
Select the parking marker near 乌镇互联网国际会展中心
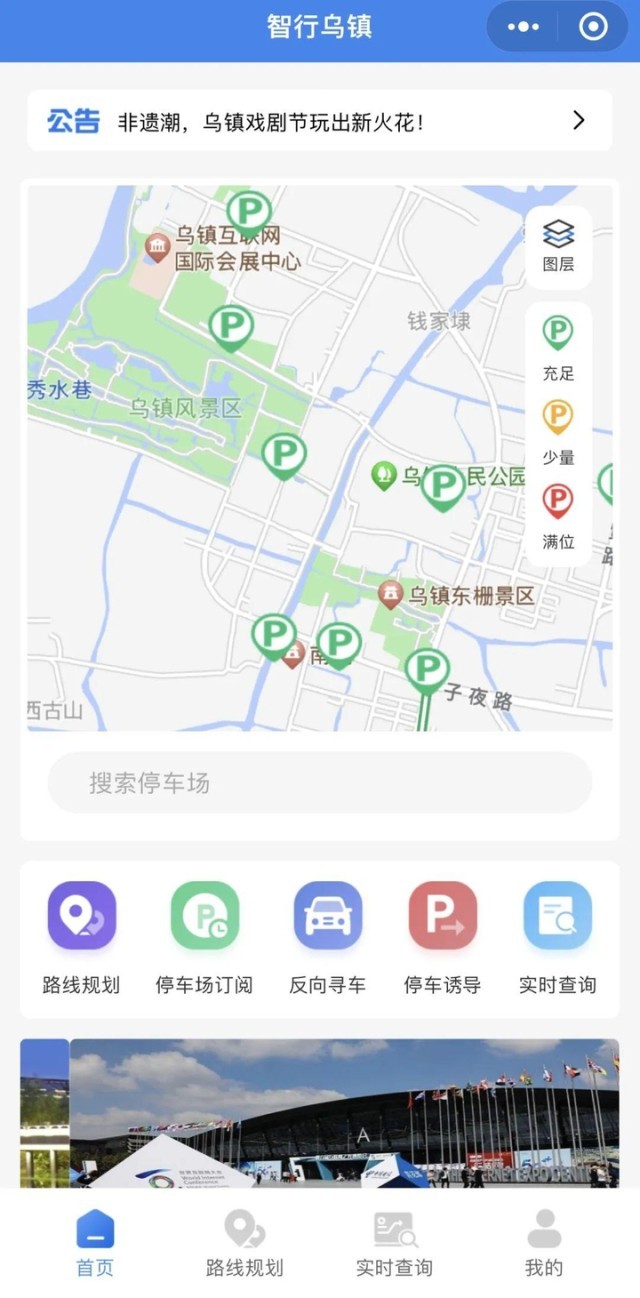click(249, 212)
